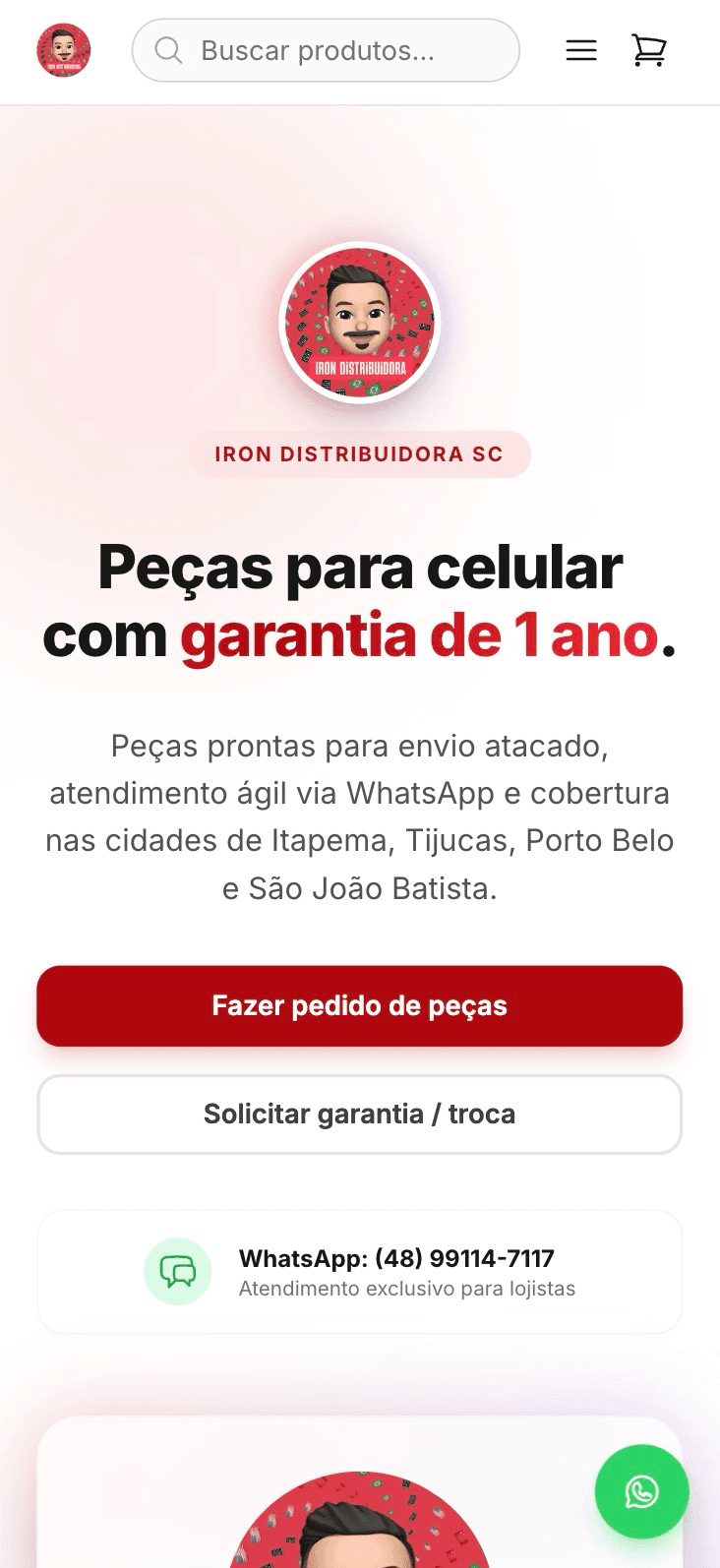Image resolution: width=720 pixels, height=1568 pixels.
Task: Click the Fazer pedido de peças button
Action: pos(360,1005)
